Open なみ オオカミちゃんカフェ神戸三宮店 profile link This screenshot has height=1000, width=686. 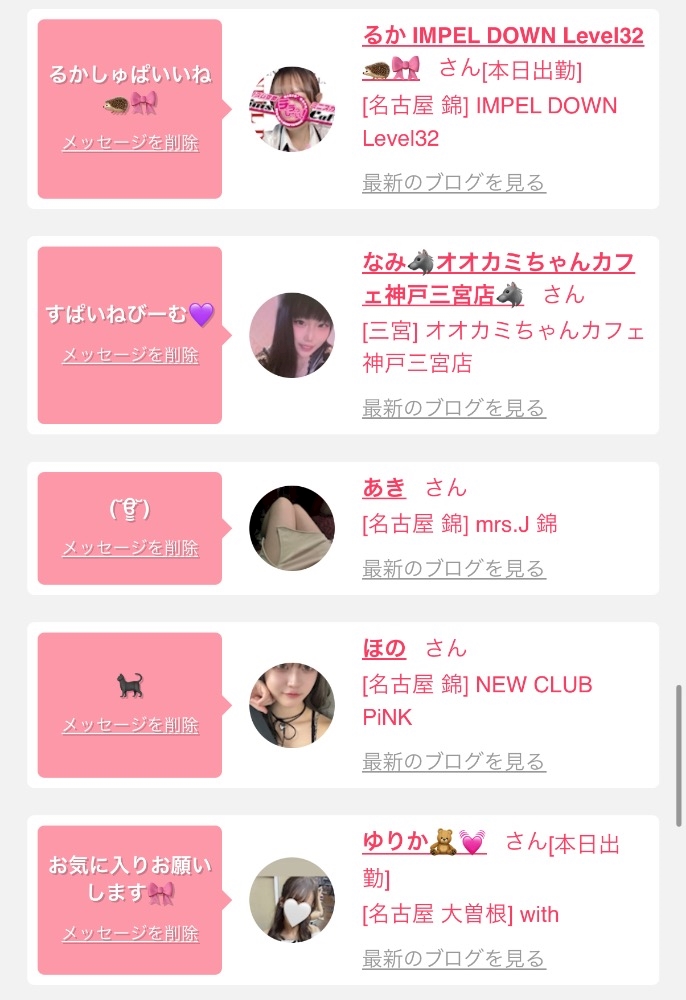[x=499, y=278]
